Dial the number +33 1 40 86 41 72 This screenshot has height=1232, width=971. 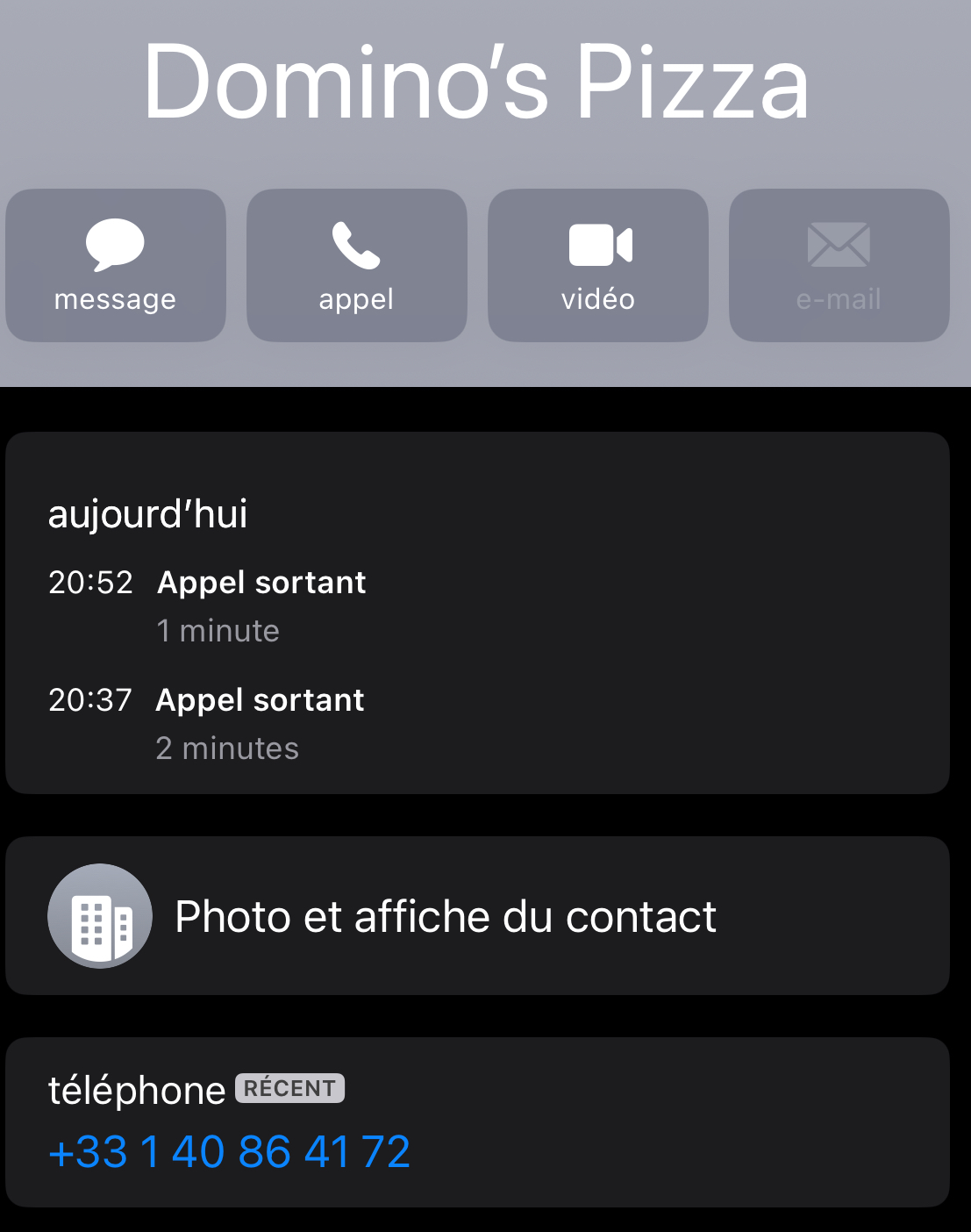tap(230, 1151)
